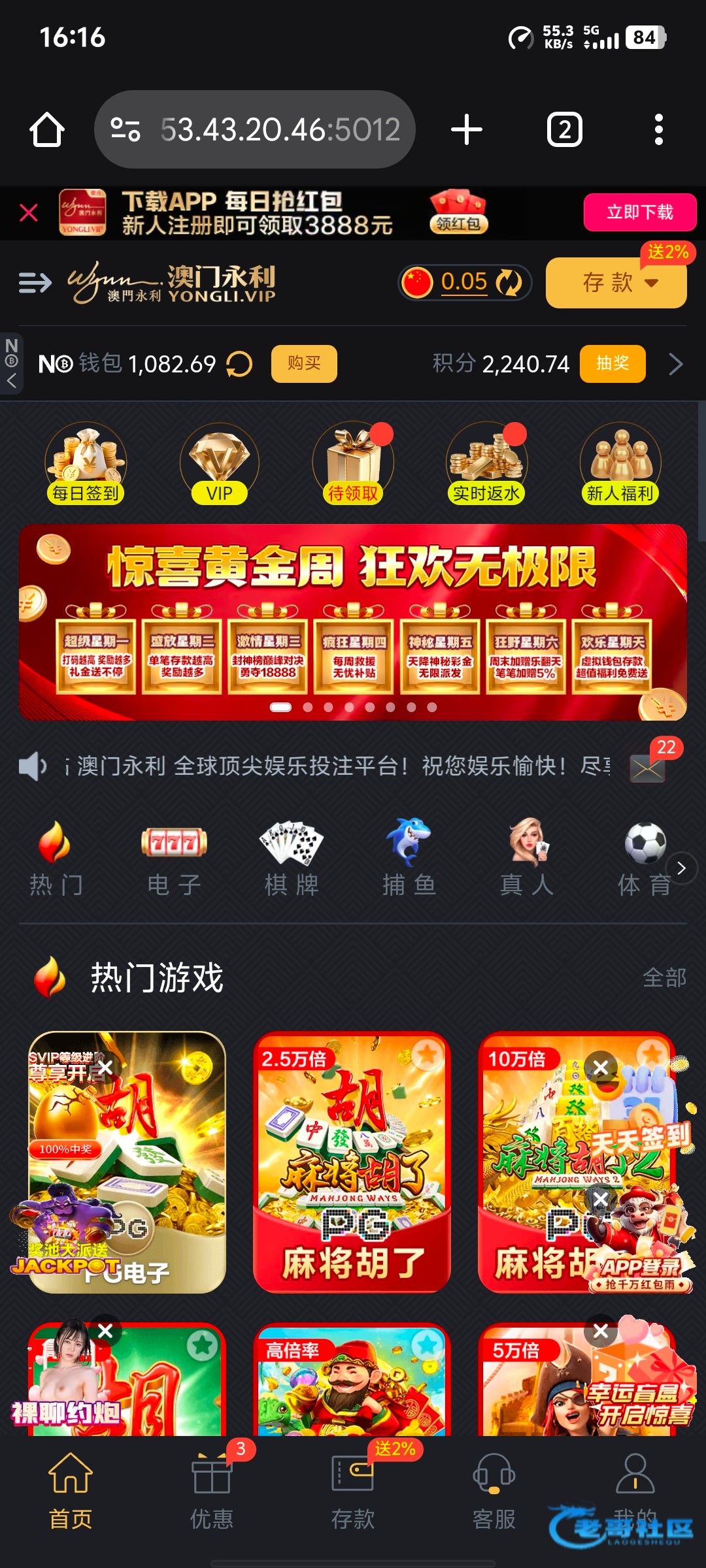
Task: View 全部 hot games
Action: (x=664, y=978)
